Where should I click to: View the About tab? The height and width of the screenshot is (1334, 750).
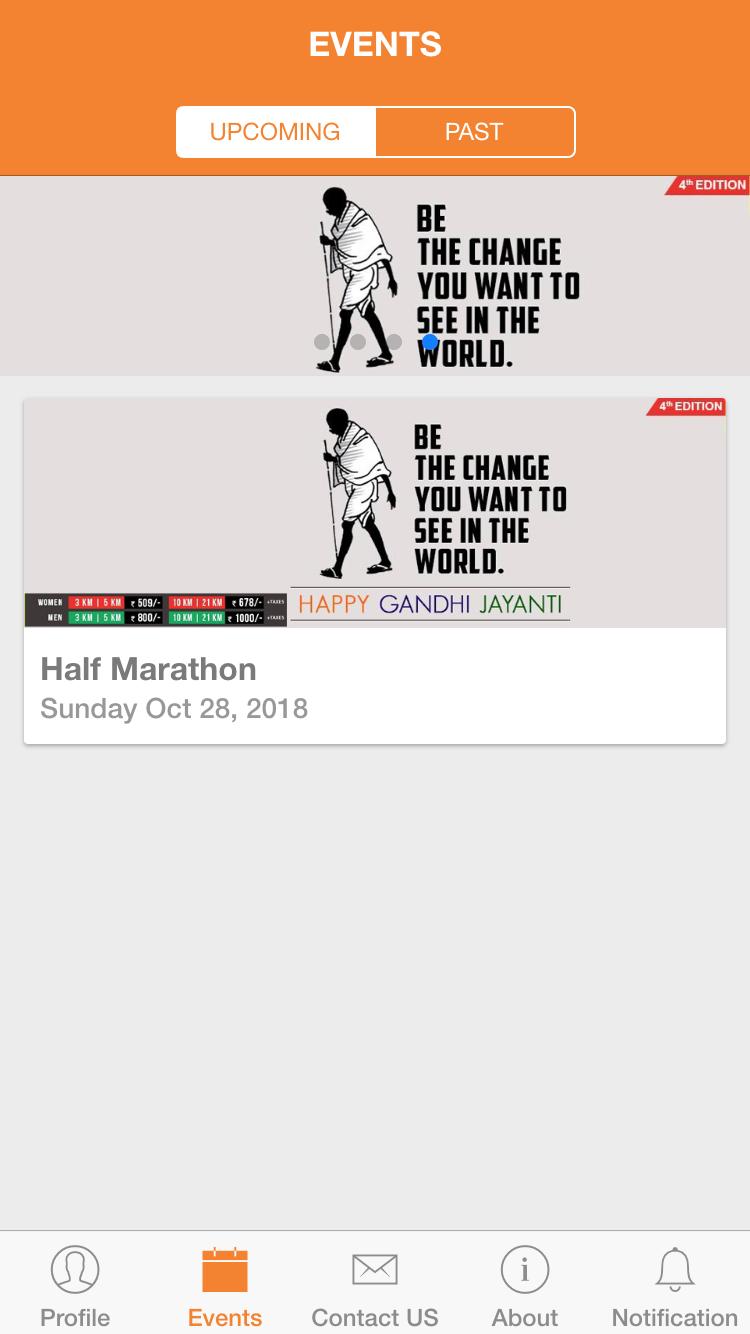(x=525, y=1287)
